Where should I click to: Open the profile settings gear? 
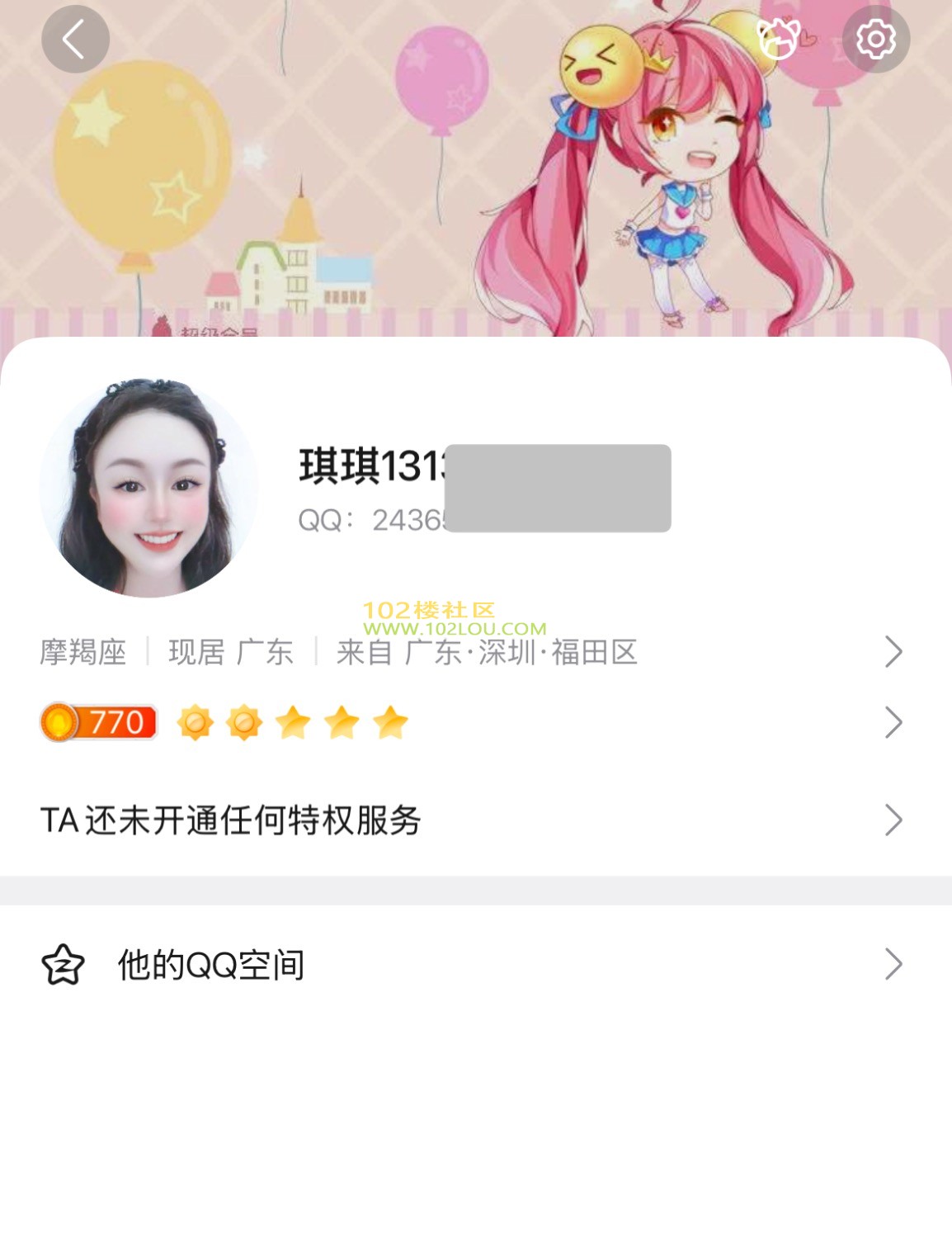point(875,39)
